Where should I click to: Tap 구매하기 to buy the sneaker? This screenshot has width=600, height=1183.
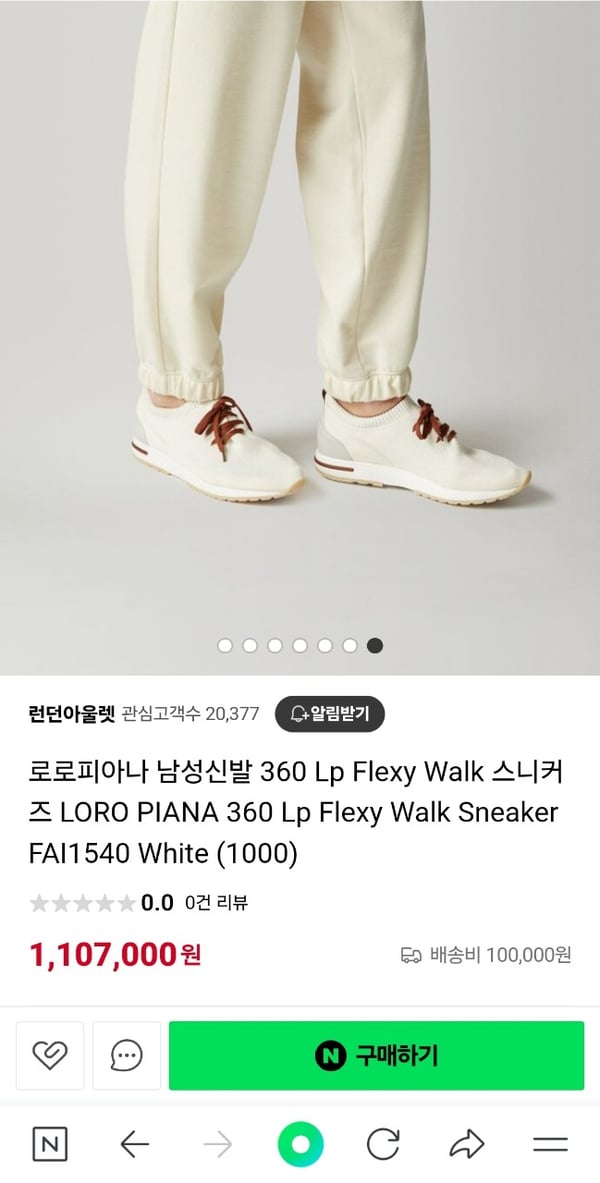point(376,1055)
